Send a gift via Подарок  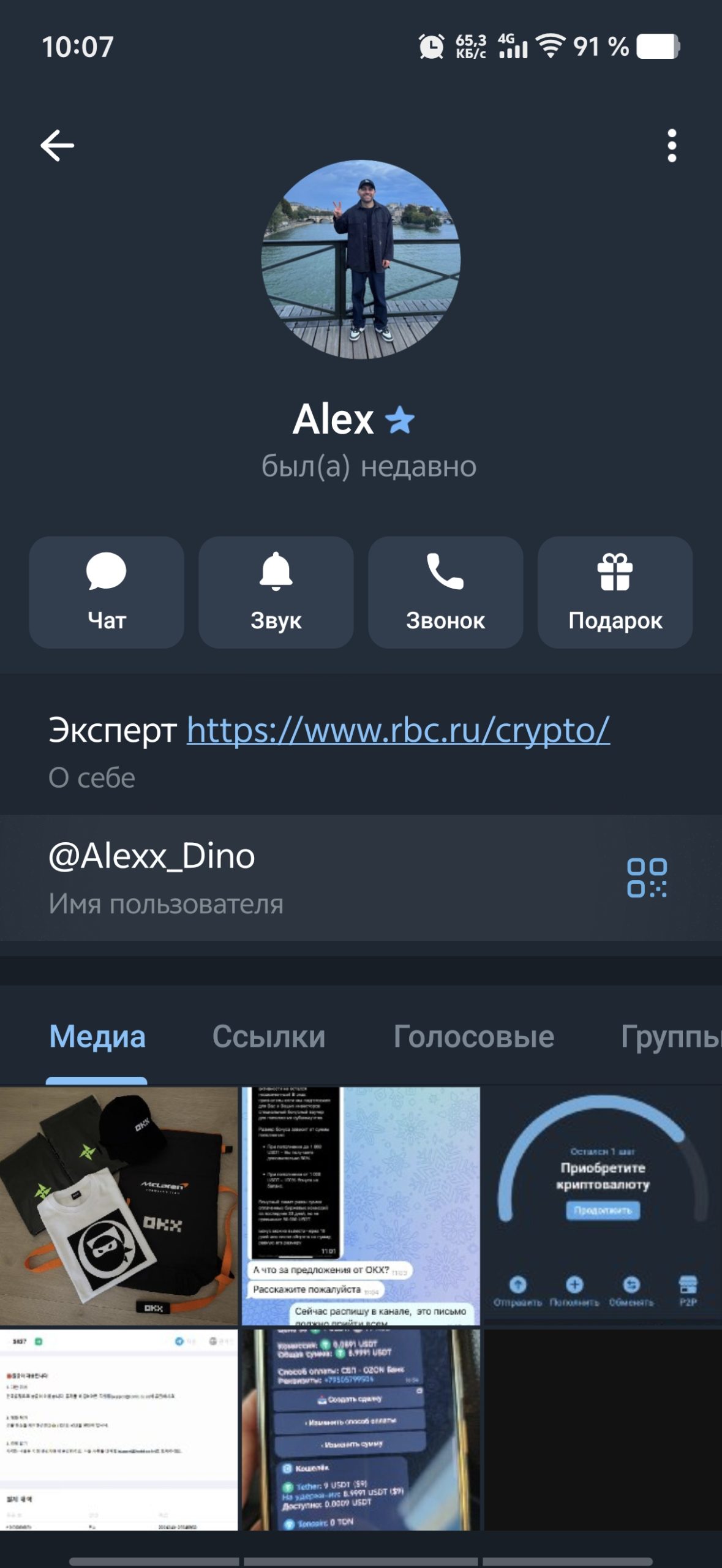615,592
